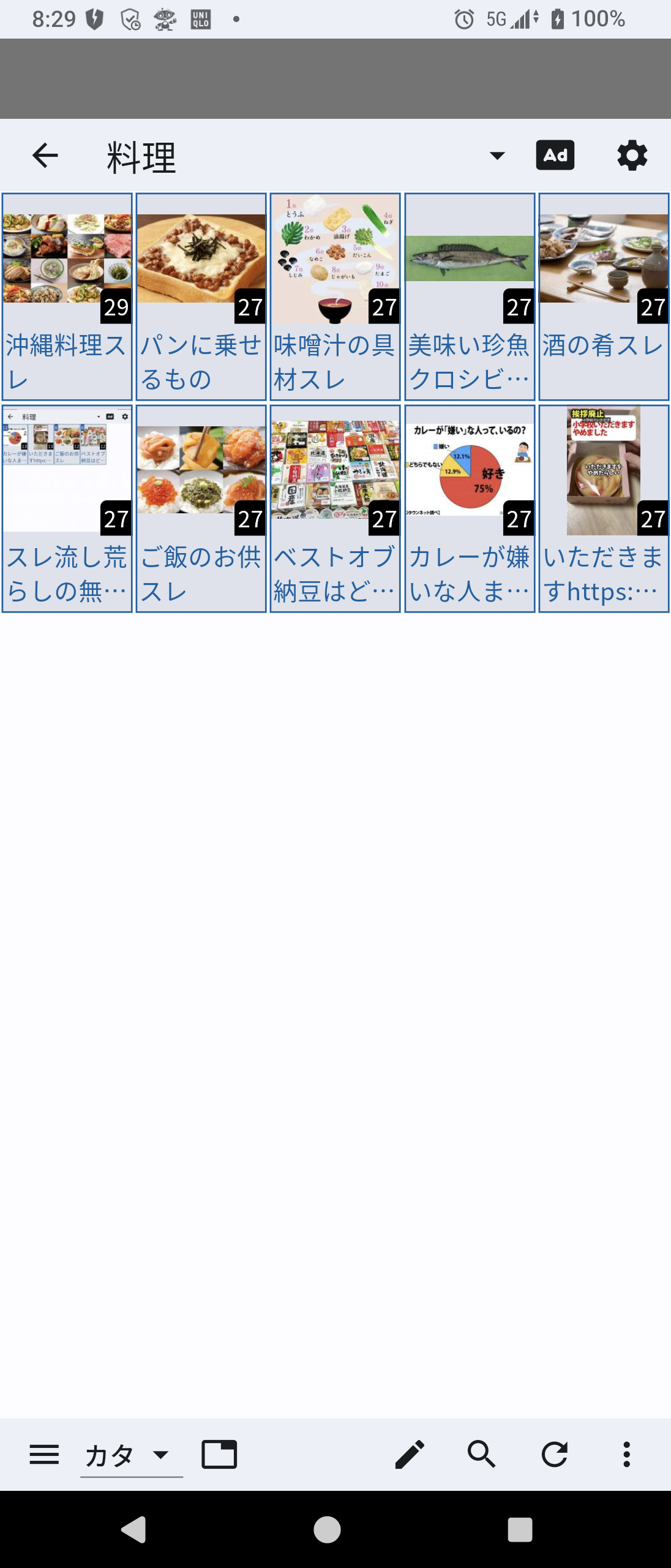The image size is (671, 1568).
Task: Open the いただきます thread
Action: click(x=604, y=508)
